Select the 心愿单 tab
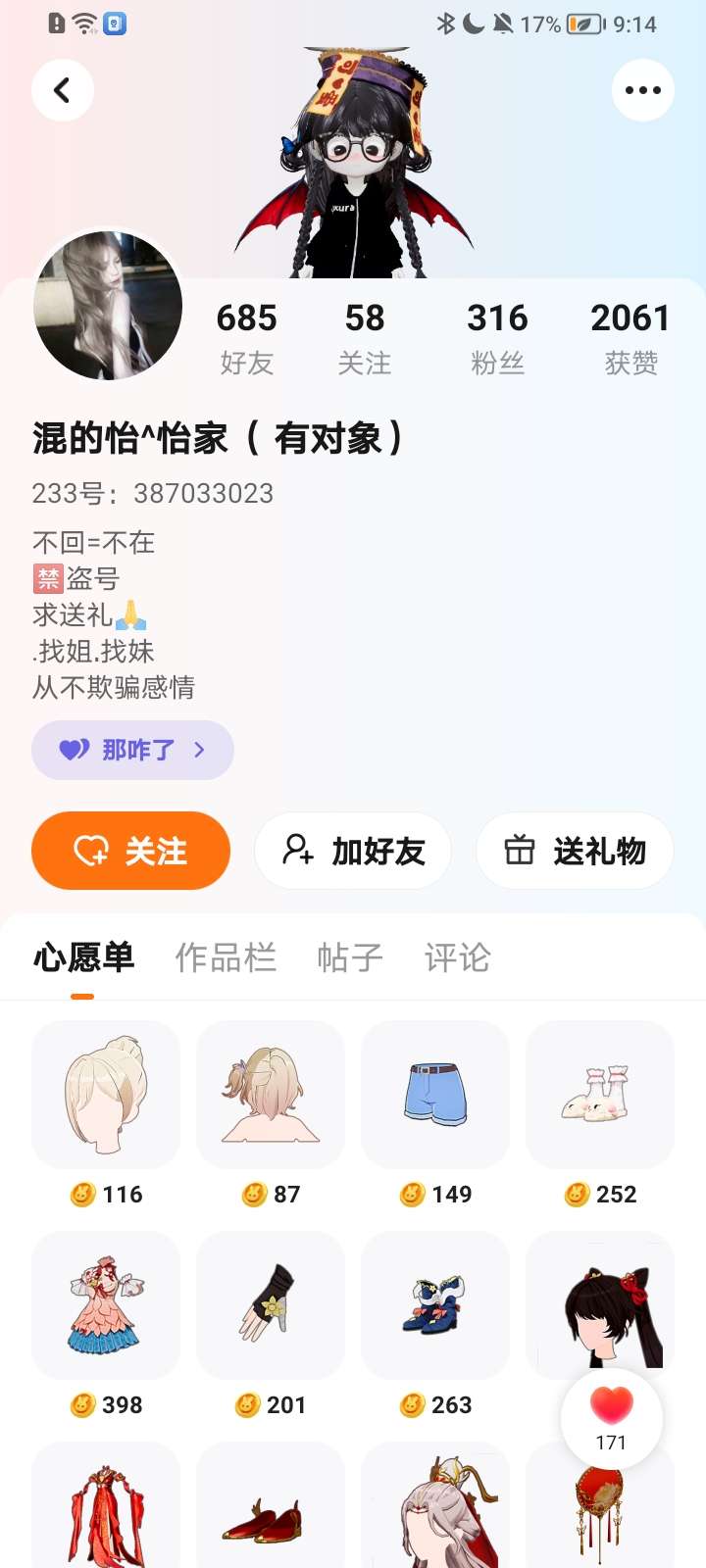 tap(84, 957)
